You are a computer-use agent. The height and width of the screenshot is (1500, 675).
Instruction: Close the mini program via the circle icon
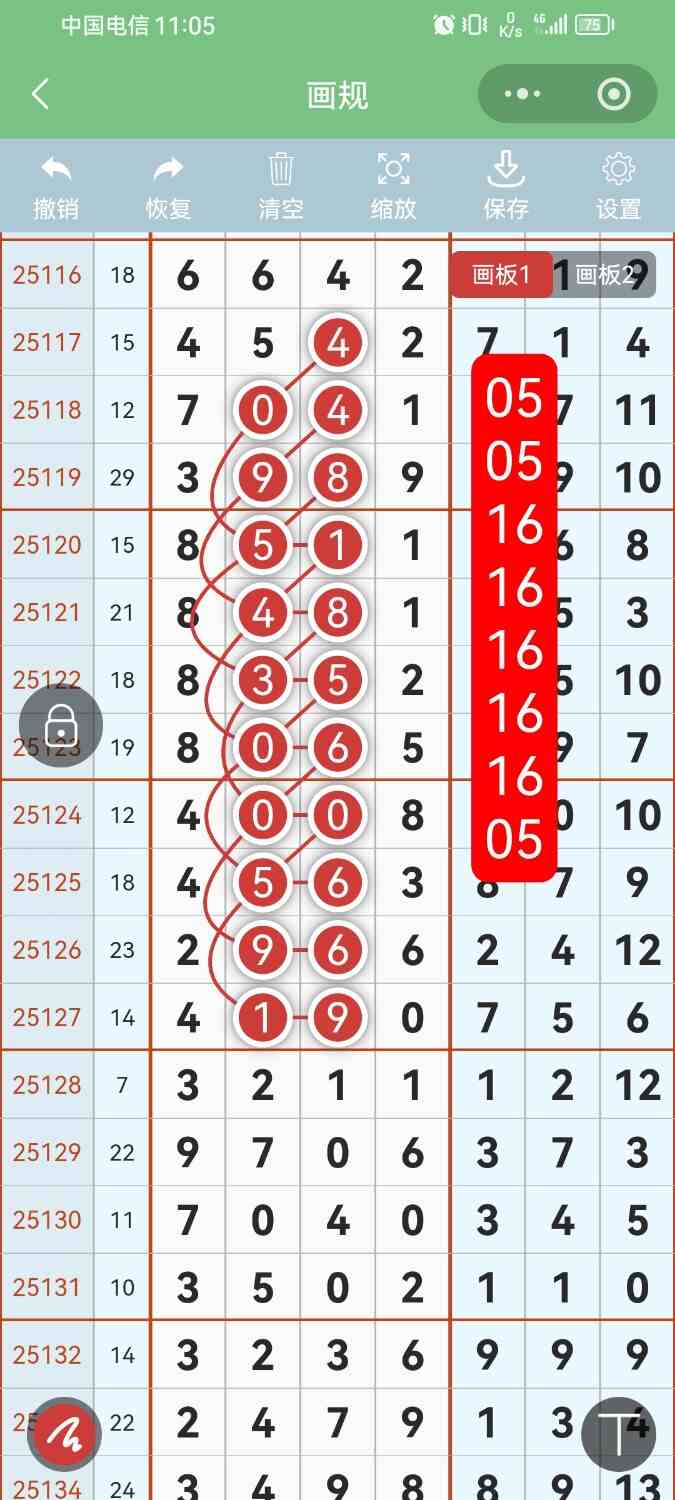pos(613,95)
